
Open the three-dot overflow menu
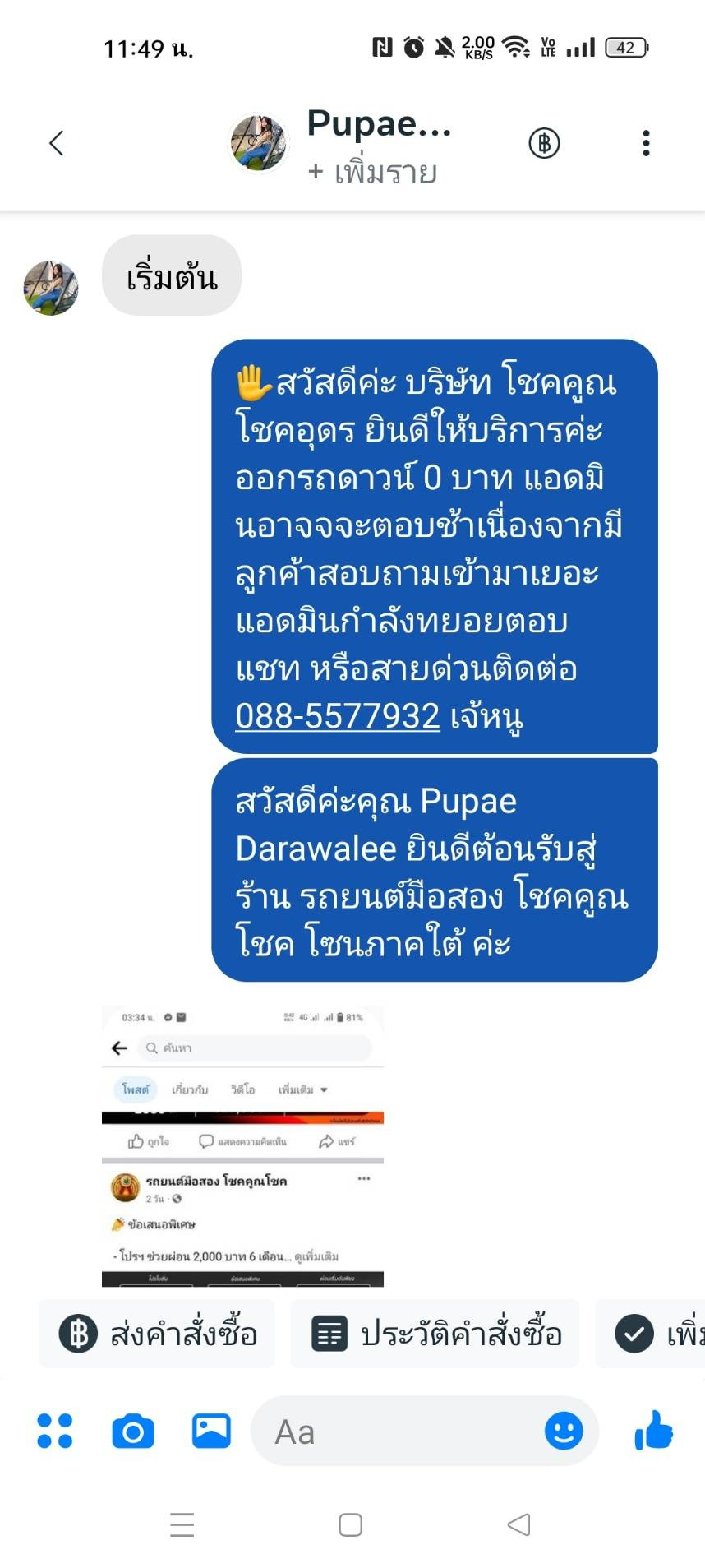point(647,143)
